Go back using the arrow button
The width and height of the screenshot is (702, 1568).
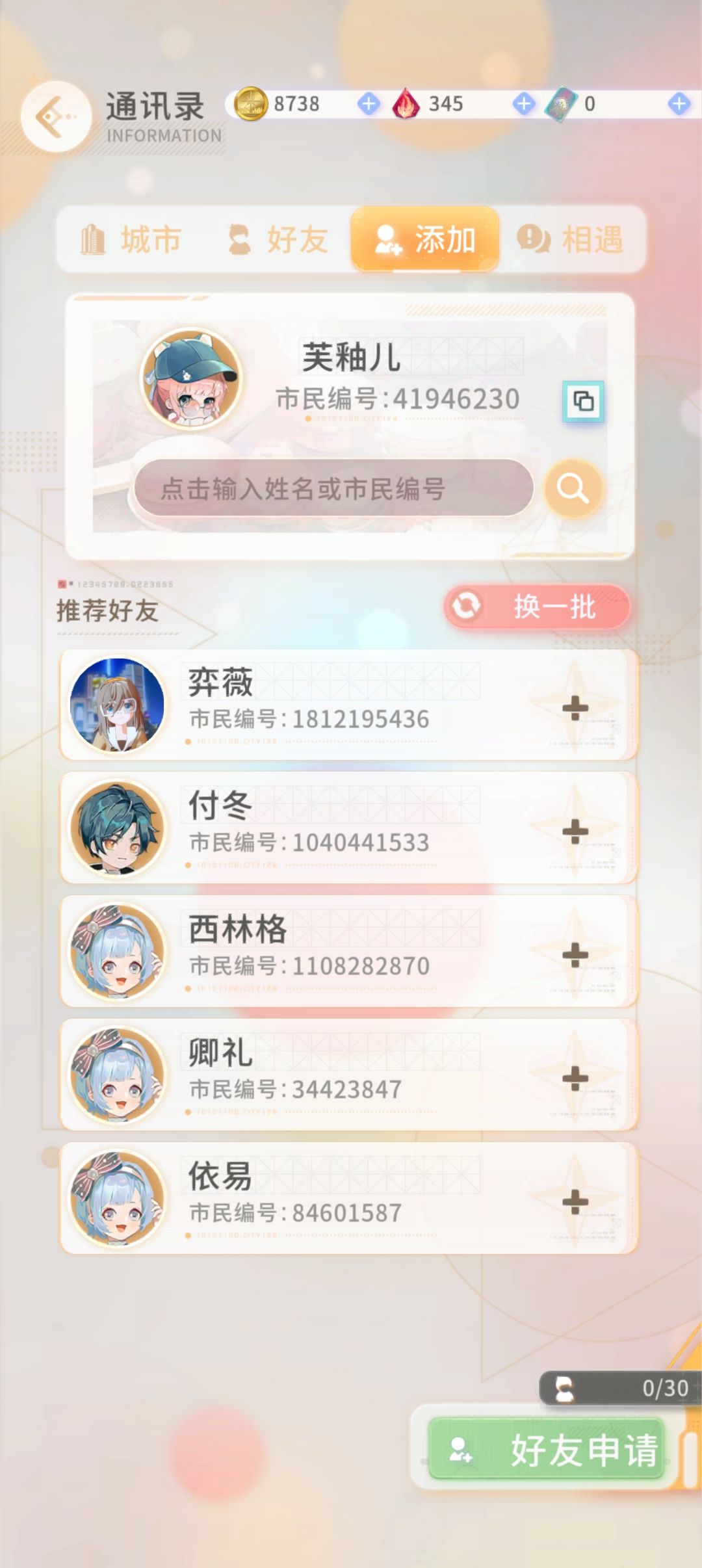(x=56, y=117)
